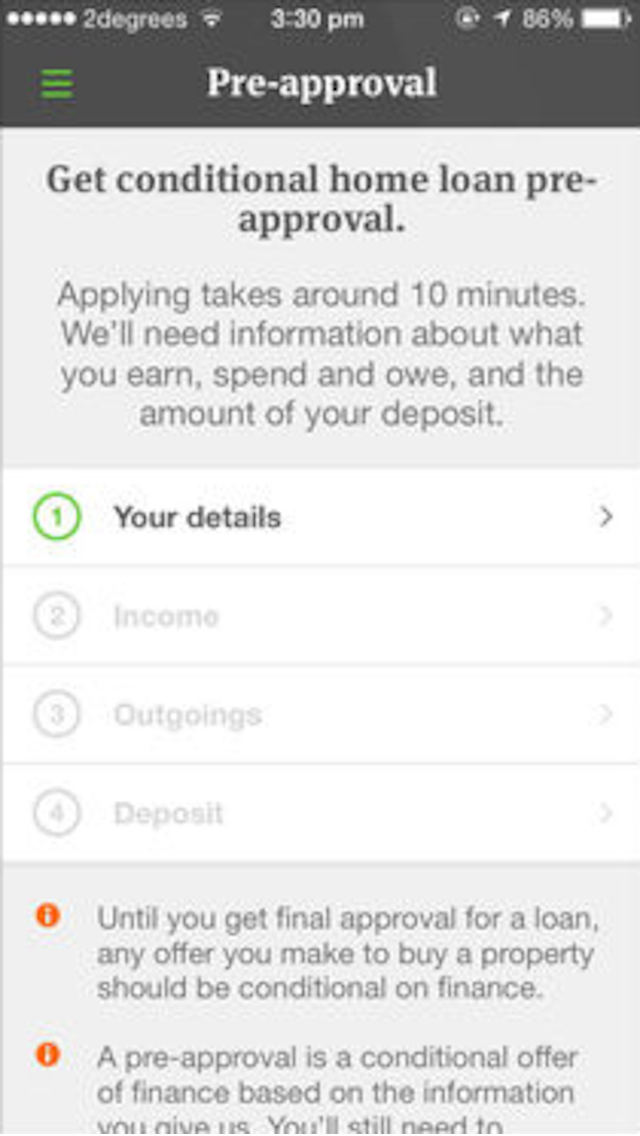Go to the Deposit step row

pos(320,813)
